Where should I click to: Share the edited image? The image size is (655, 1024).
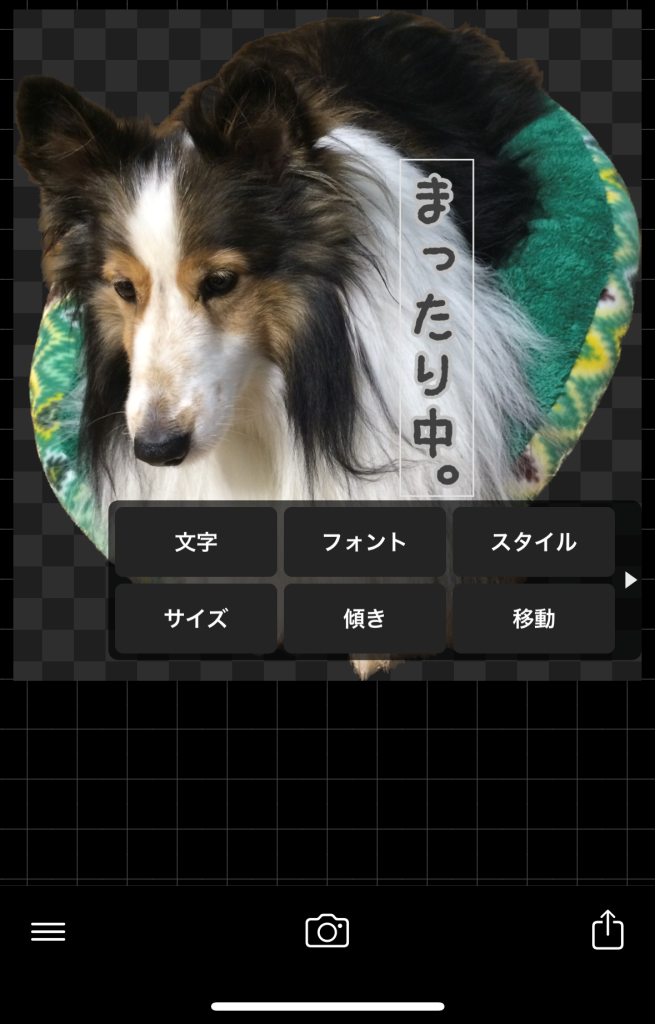(607, 930)
